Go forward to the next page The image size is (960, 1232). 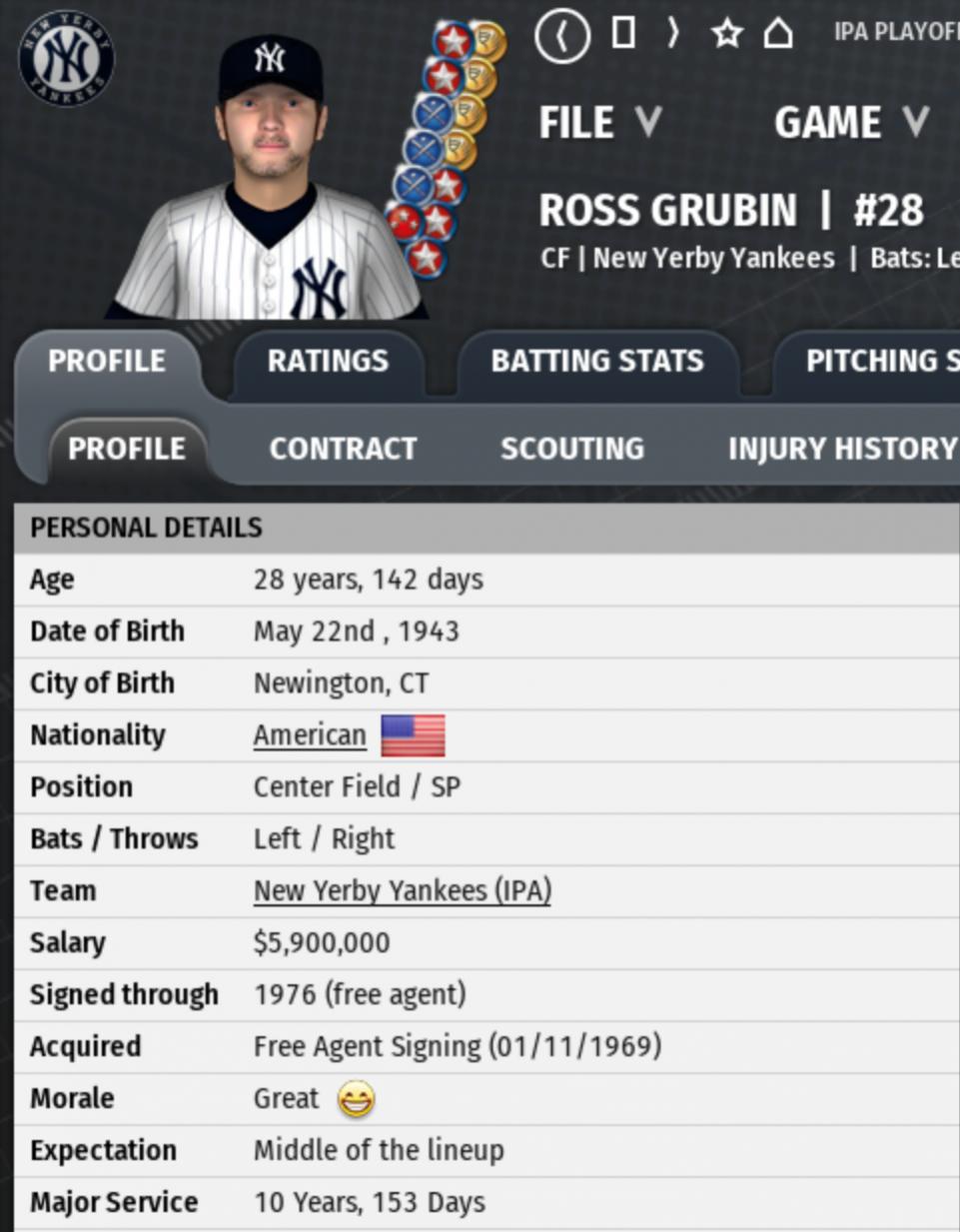pos(672,34)
